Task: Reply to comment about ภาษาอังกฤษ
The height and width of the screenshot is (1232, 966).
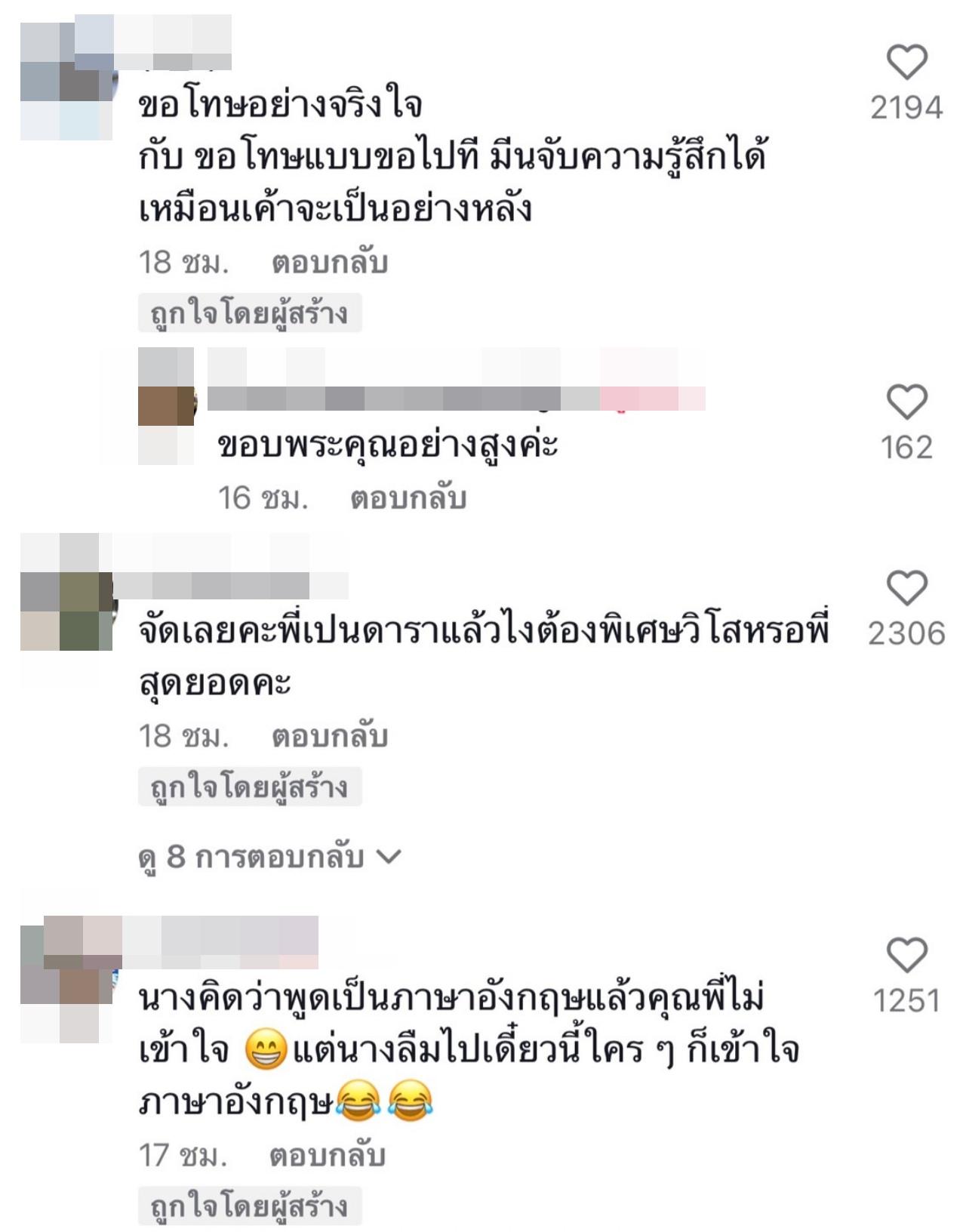Action: [327, 1155]
